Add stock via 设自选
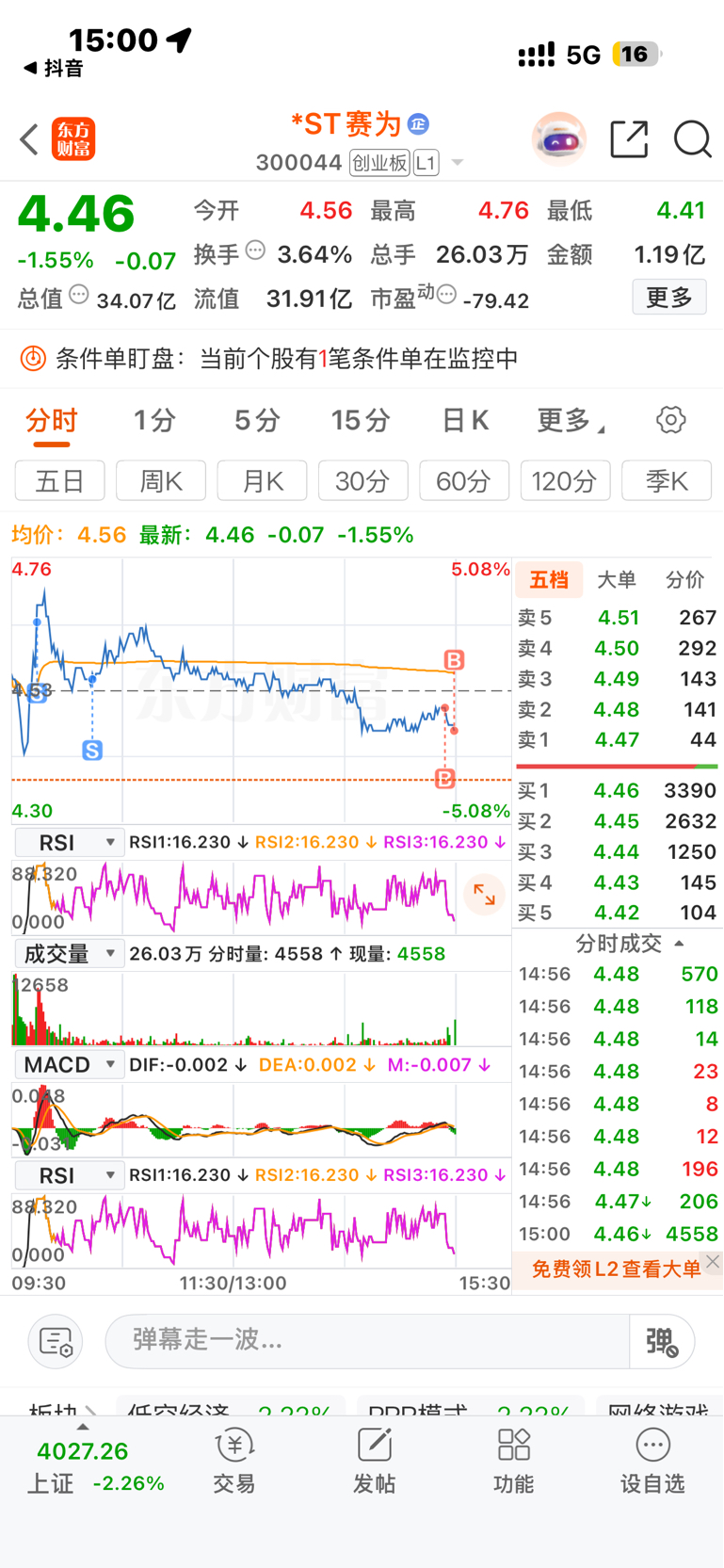This screenshot has width=724, height=1568. [652, 1462]
